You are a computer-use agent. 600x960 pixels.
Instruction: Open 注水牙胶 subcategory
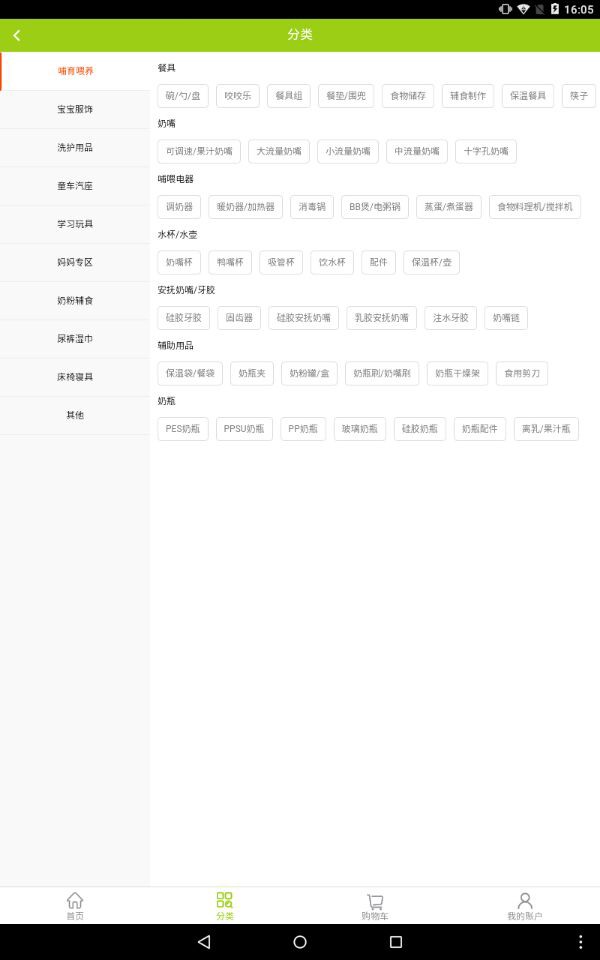click(451, 318)
